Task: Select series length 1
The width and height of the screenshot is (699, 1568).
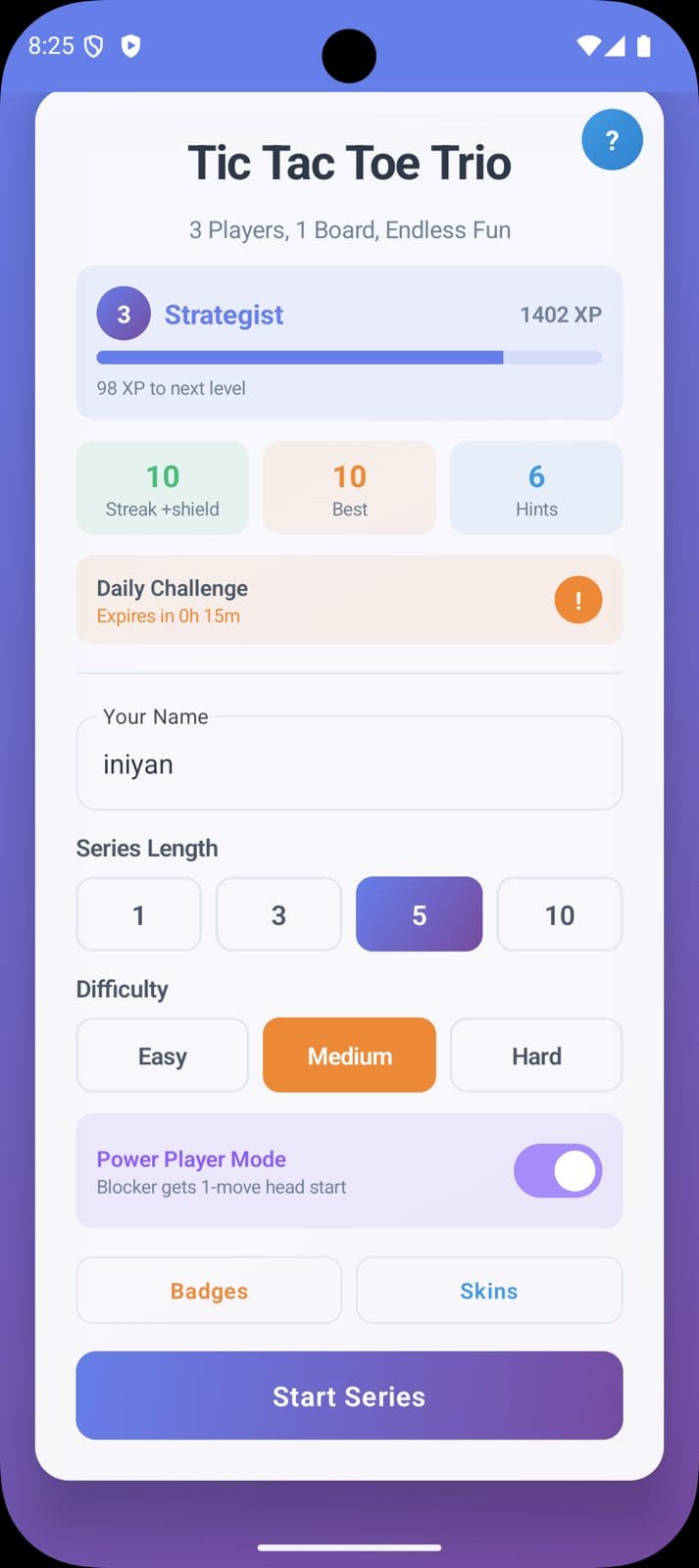Action: click(138, 914)
